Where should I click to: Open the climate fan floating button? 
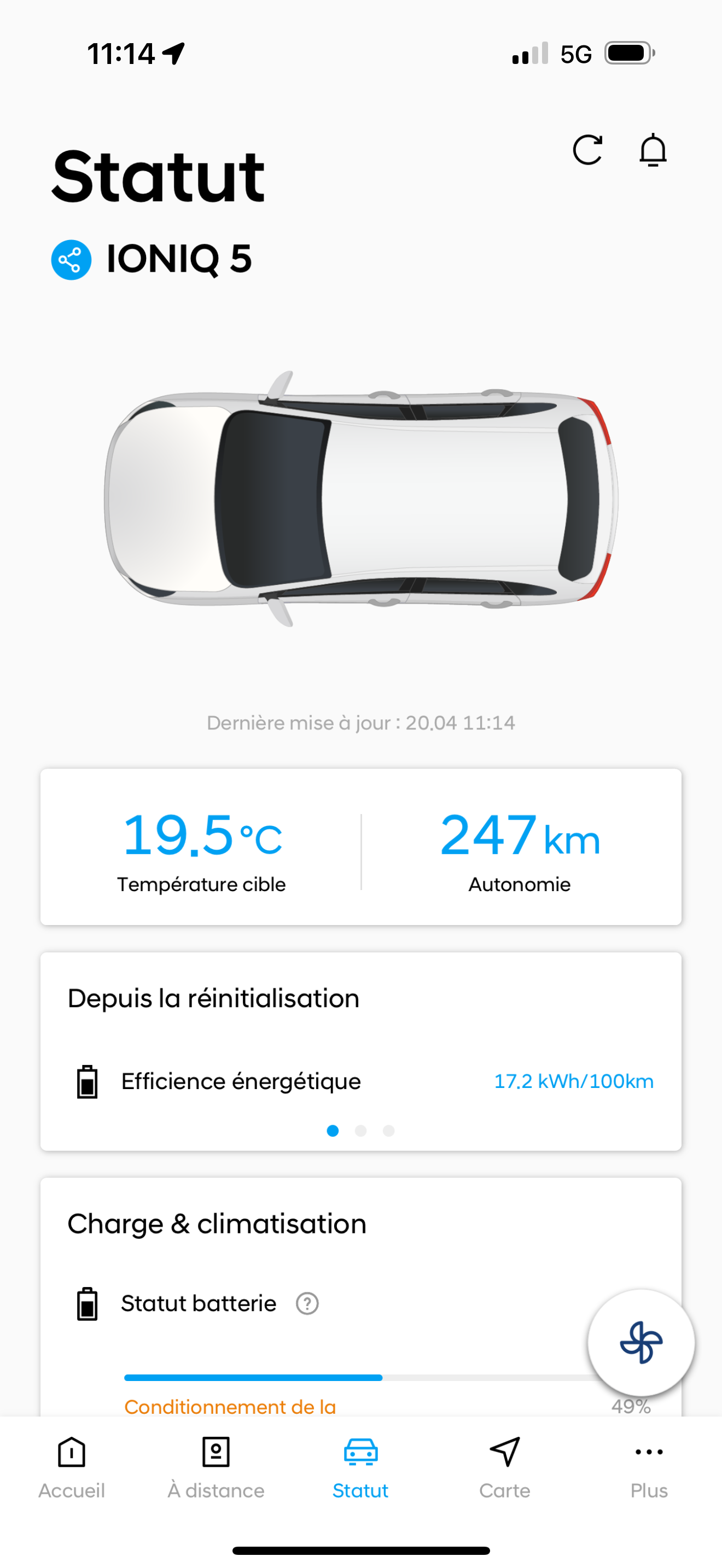point(641,1342)
